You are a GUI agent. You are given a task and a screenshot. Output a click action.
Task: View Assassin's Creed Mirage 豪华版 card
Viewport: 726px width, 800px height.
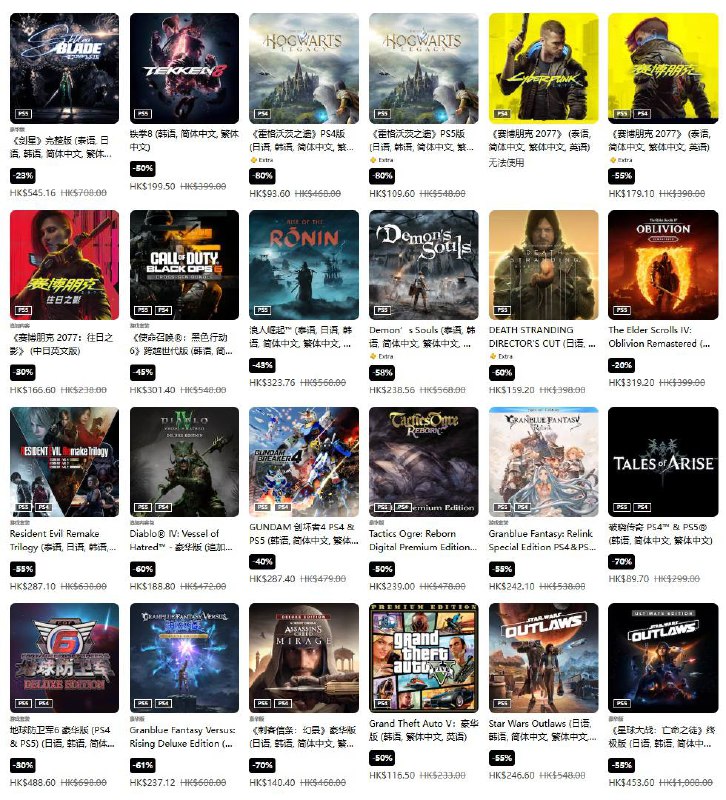pyautogui.click(x=304, y=657)
